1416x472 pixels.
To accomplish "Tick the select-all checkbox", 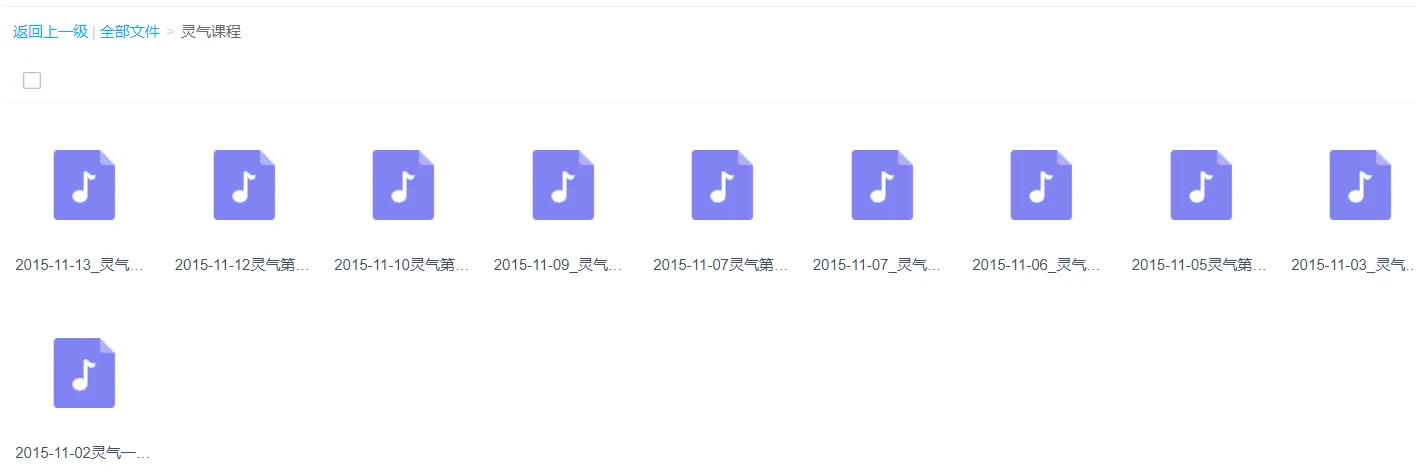I will 32,81.
